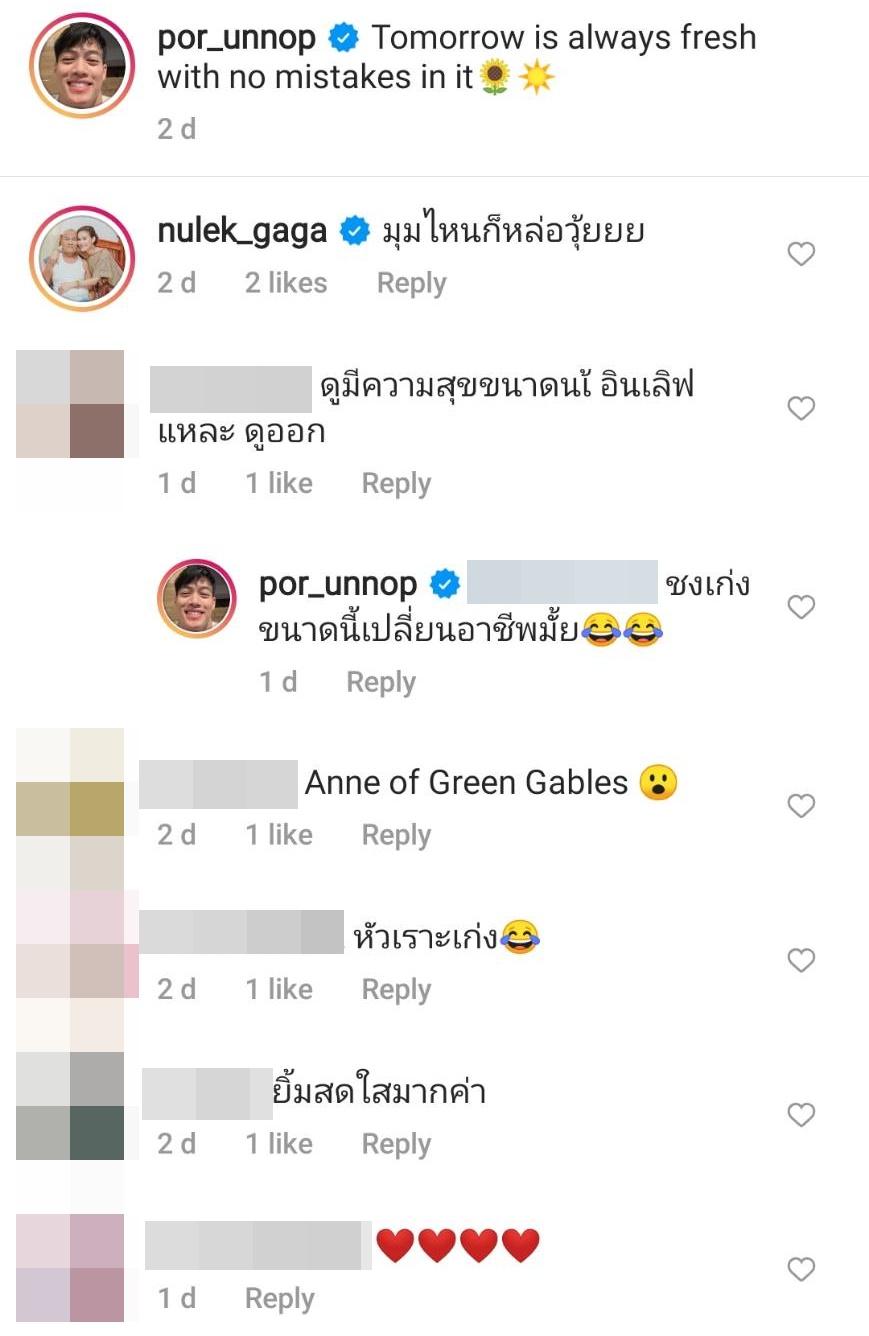Screen dimensions: 869x1336
Task: Reply to nulek_gaga's comment
Action: (x=411, y=283)
